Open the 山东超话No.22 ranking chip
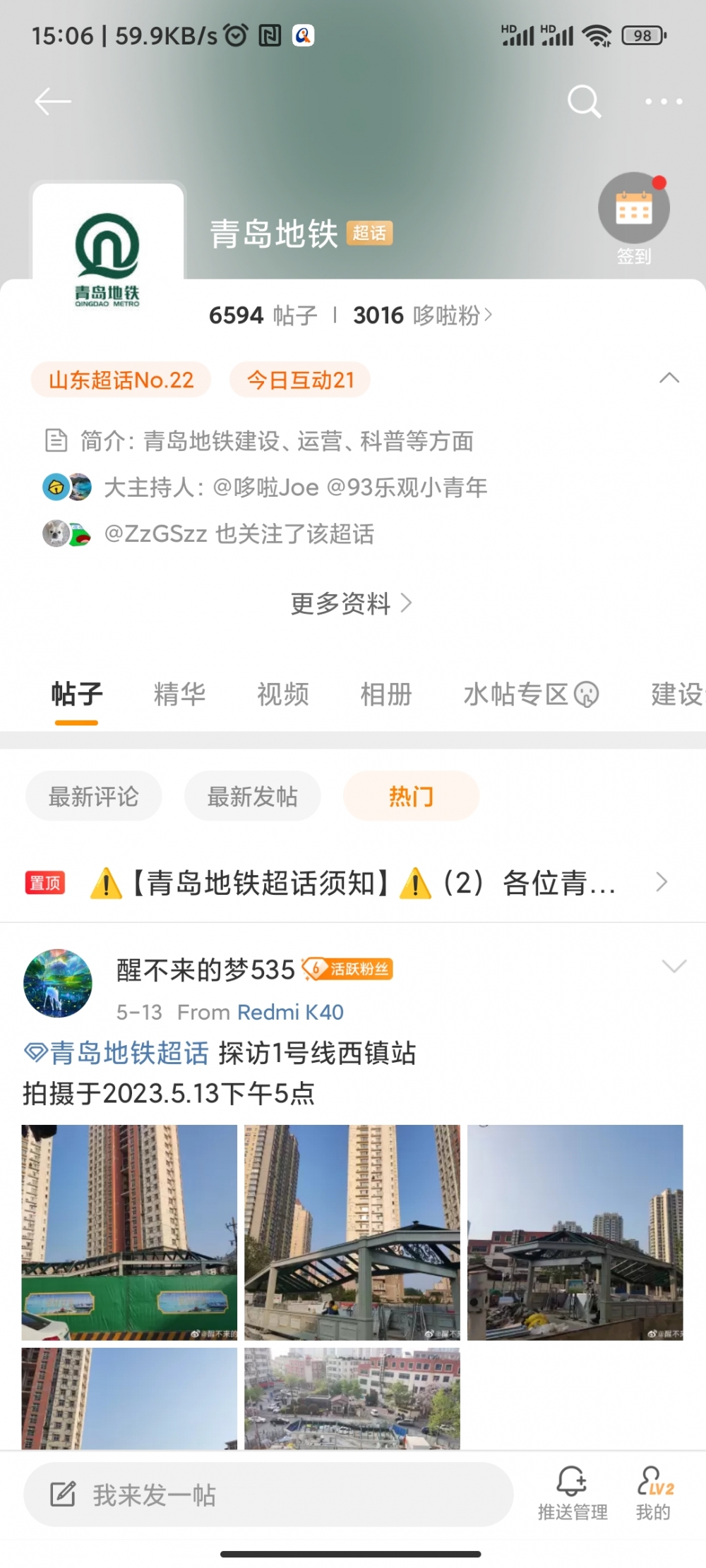 tap(121, 380)
